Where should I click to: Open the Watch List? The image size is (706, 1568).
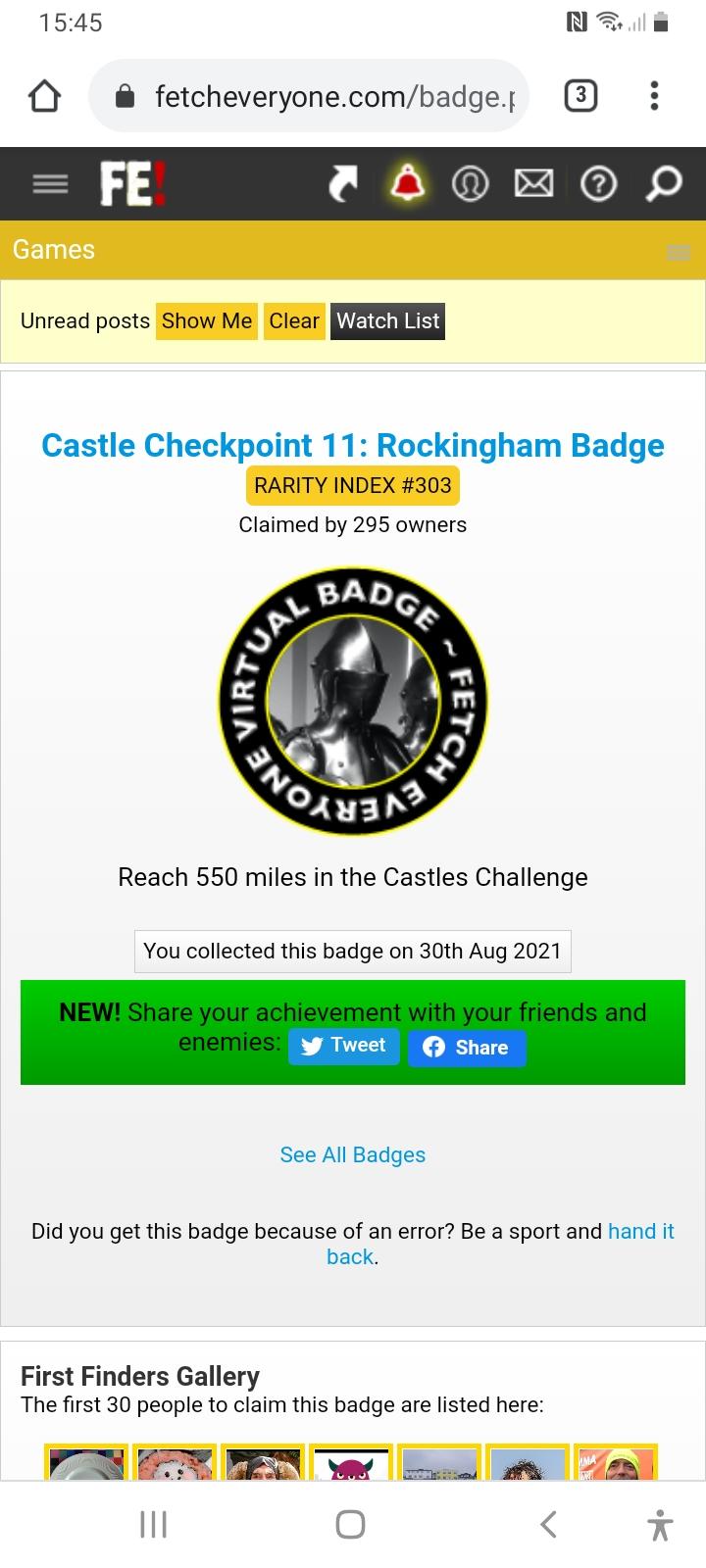tap(388, 321)
